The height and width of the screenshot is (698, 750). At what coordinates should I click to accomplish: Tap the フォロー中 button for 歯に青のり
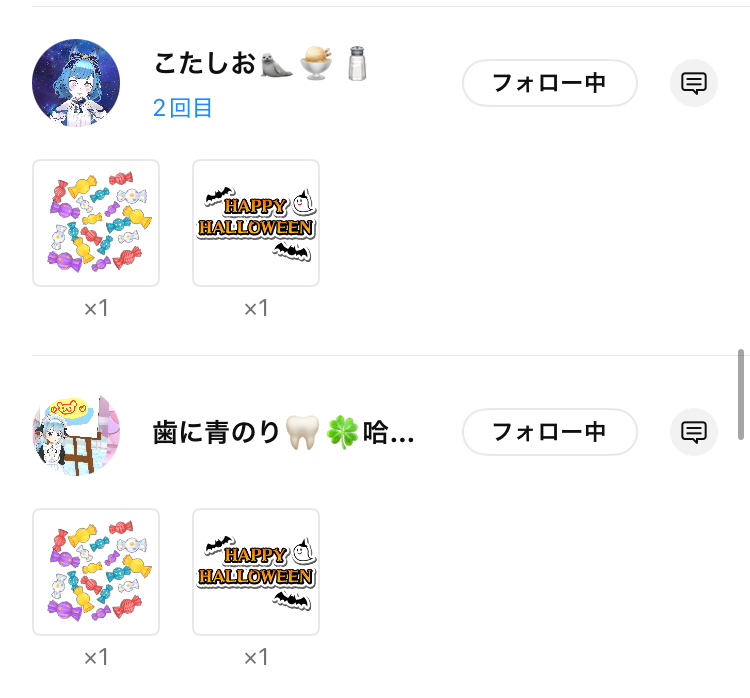coord(549,432)
